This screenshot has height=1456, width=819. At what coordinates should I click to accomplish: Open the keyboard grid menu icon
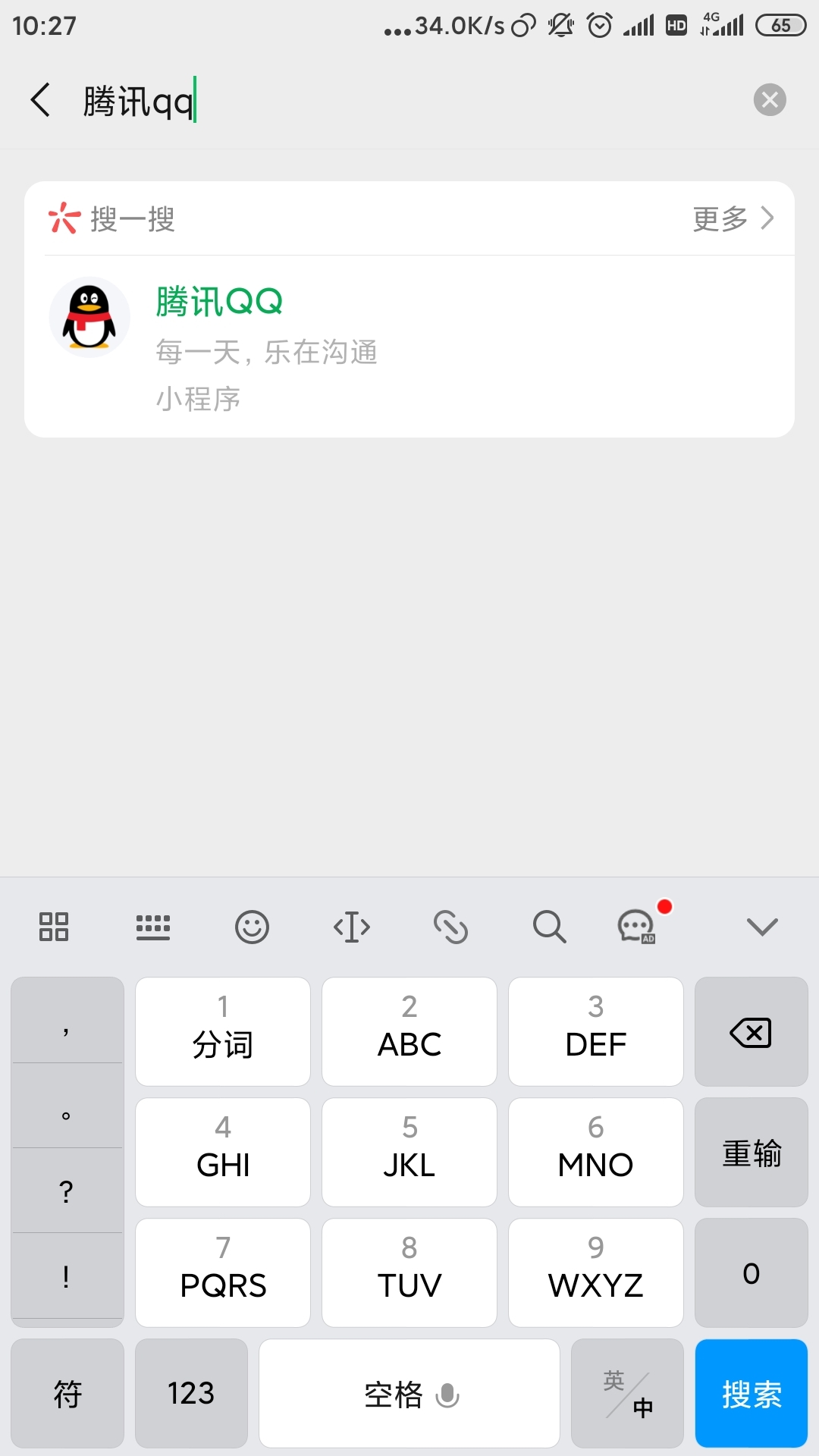point(54,927)
